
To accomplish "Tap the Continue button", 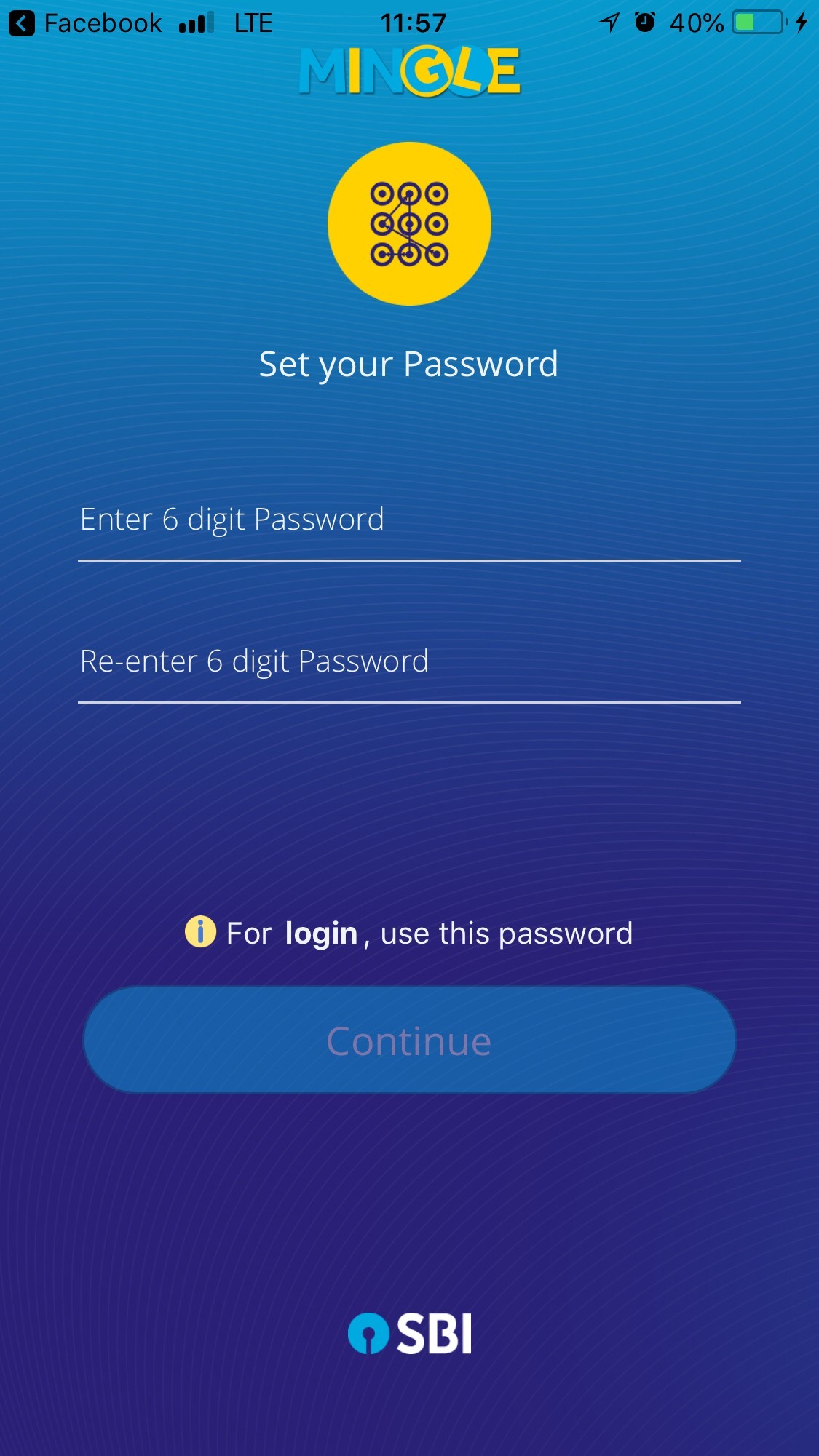I will click(x=409, y=1041).
